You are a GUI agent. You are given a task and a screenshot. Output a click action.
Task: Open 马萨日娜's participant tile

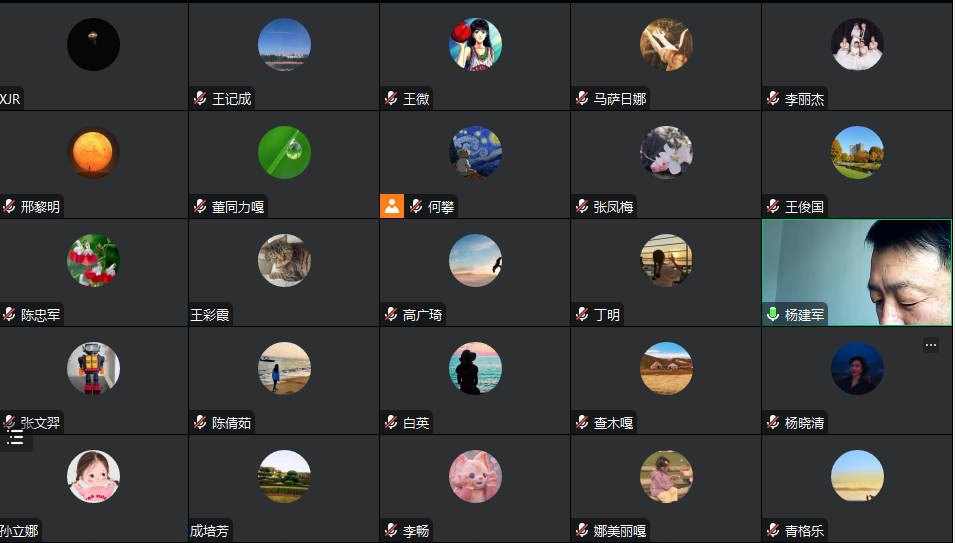(666, 56)
